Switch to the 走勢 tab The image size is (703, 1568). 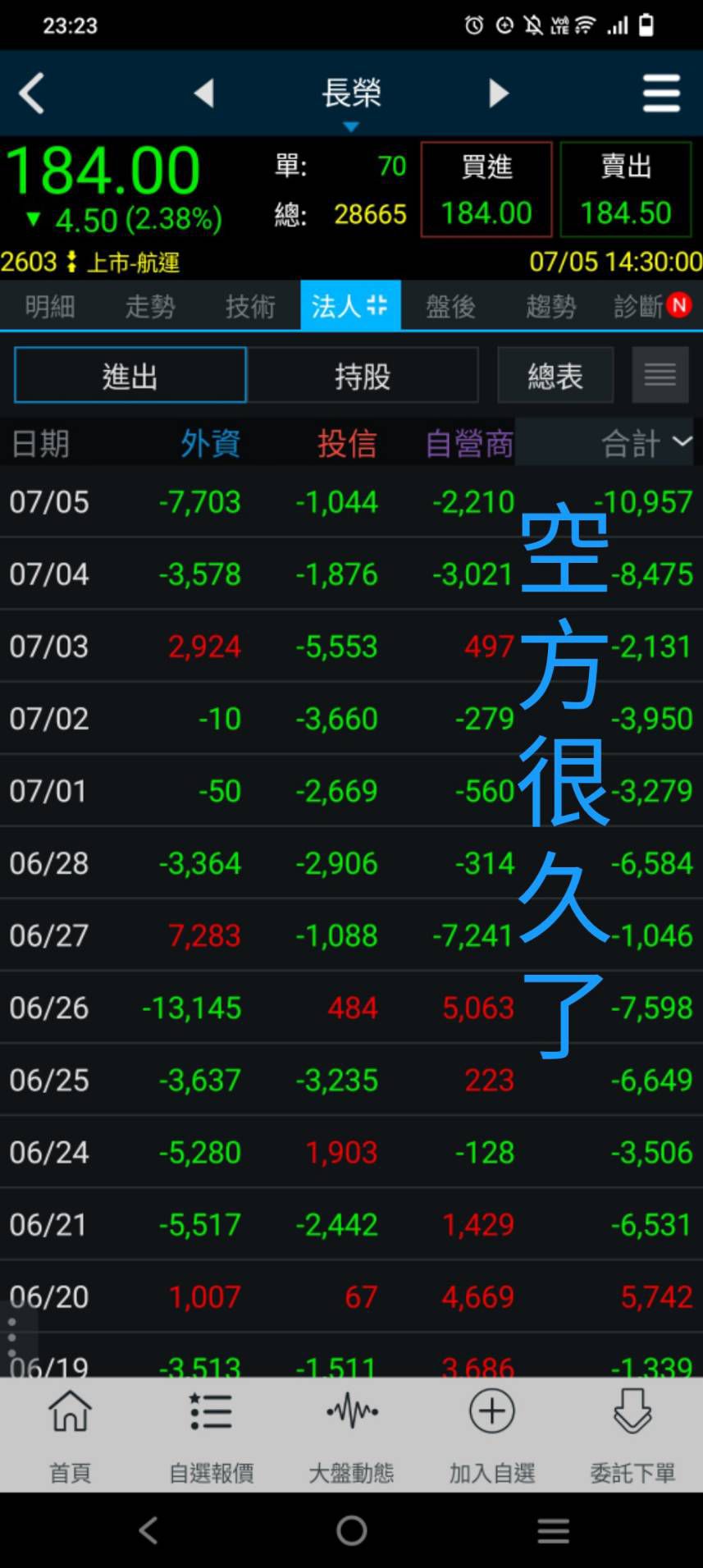(150, 306)
